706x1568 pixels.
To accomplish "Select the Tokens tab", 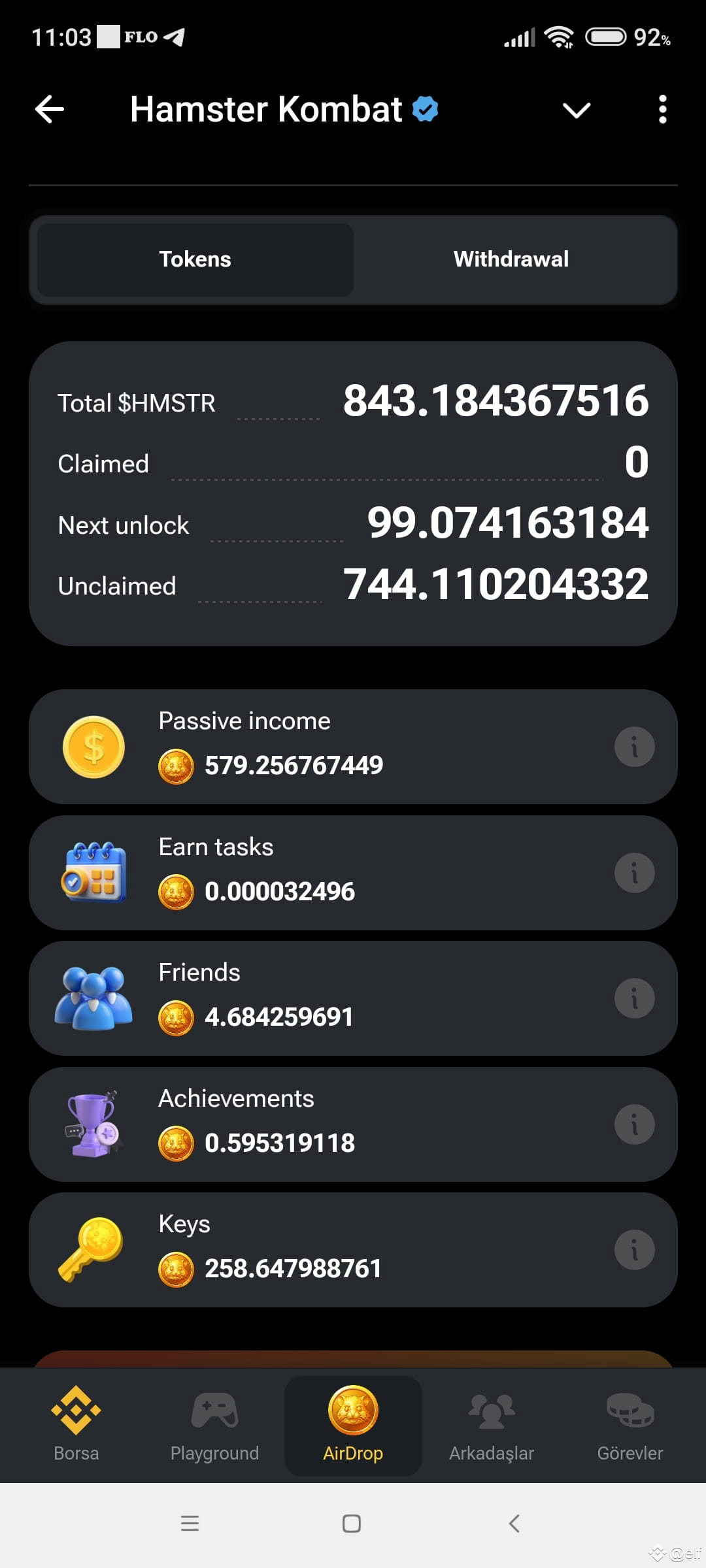I will pos(195,259).
